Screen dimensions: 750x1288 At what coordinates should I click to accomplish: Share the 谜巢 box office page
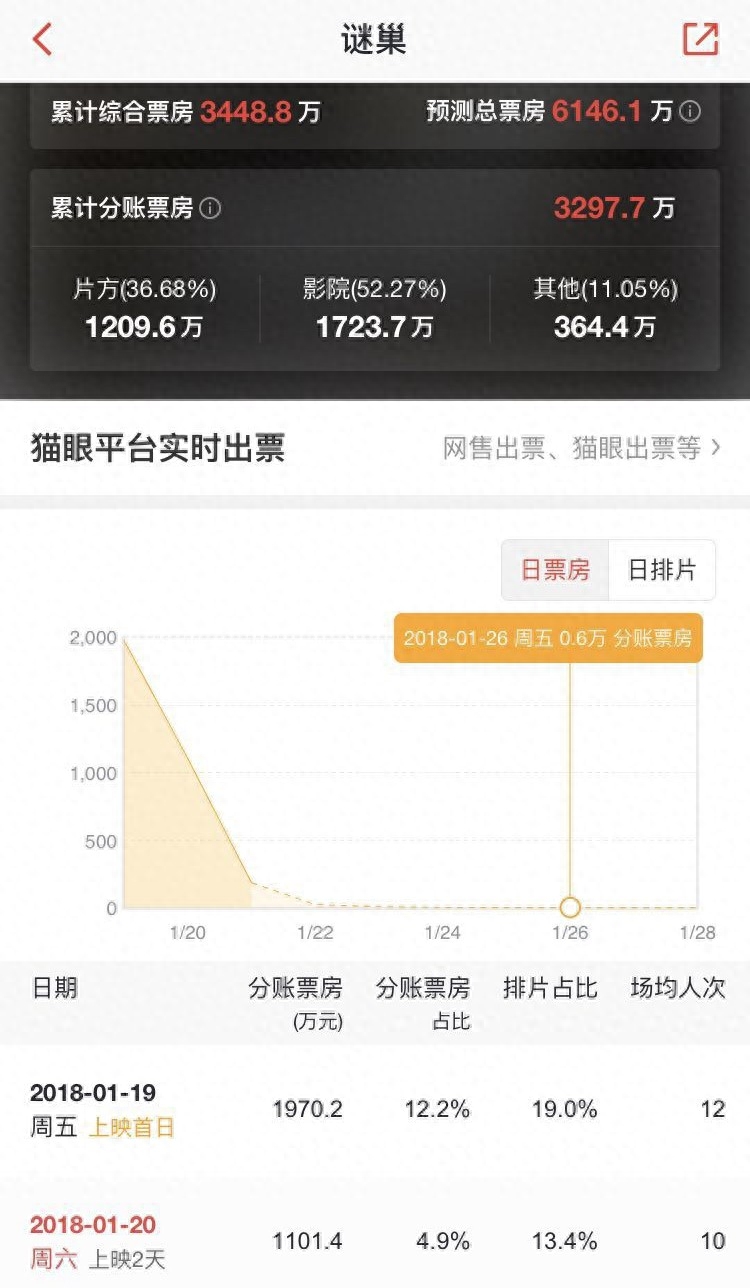700,38
